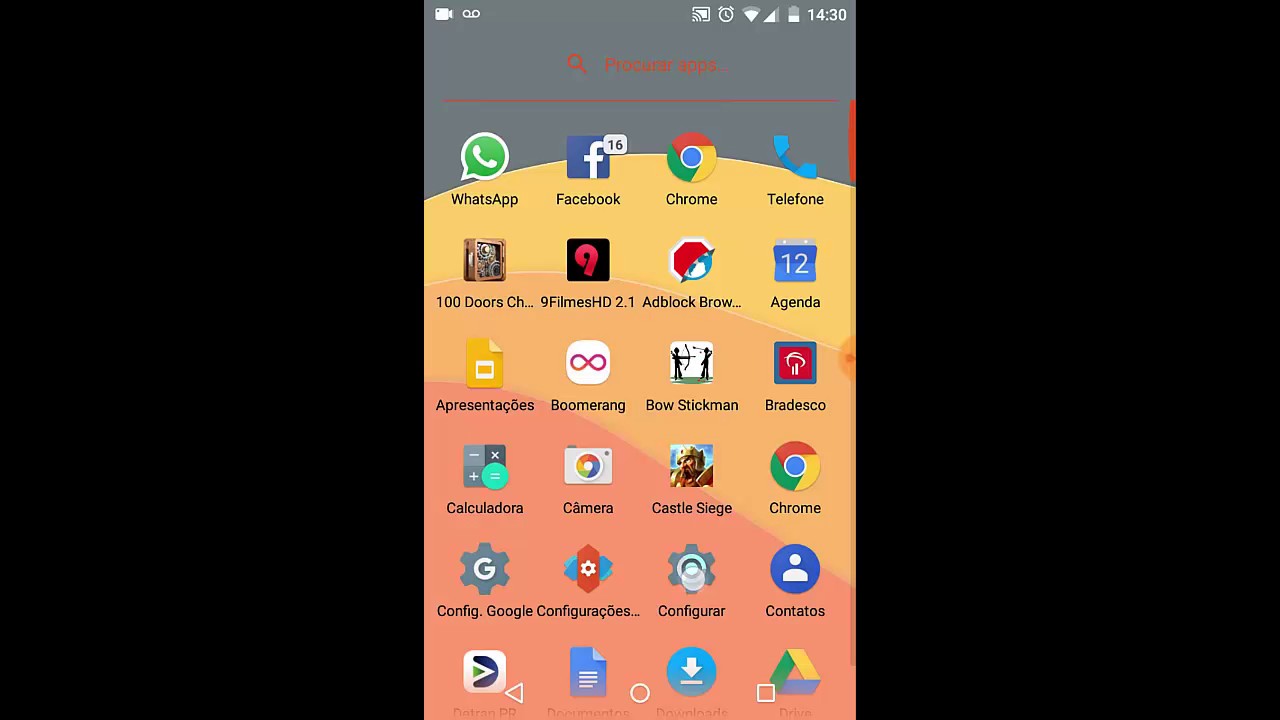Viewport: 1280px width, 720px height.
Task: Open the Agenda calendar app
Action: point(795,261)
